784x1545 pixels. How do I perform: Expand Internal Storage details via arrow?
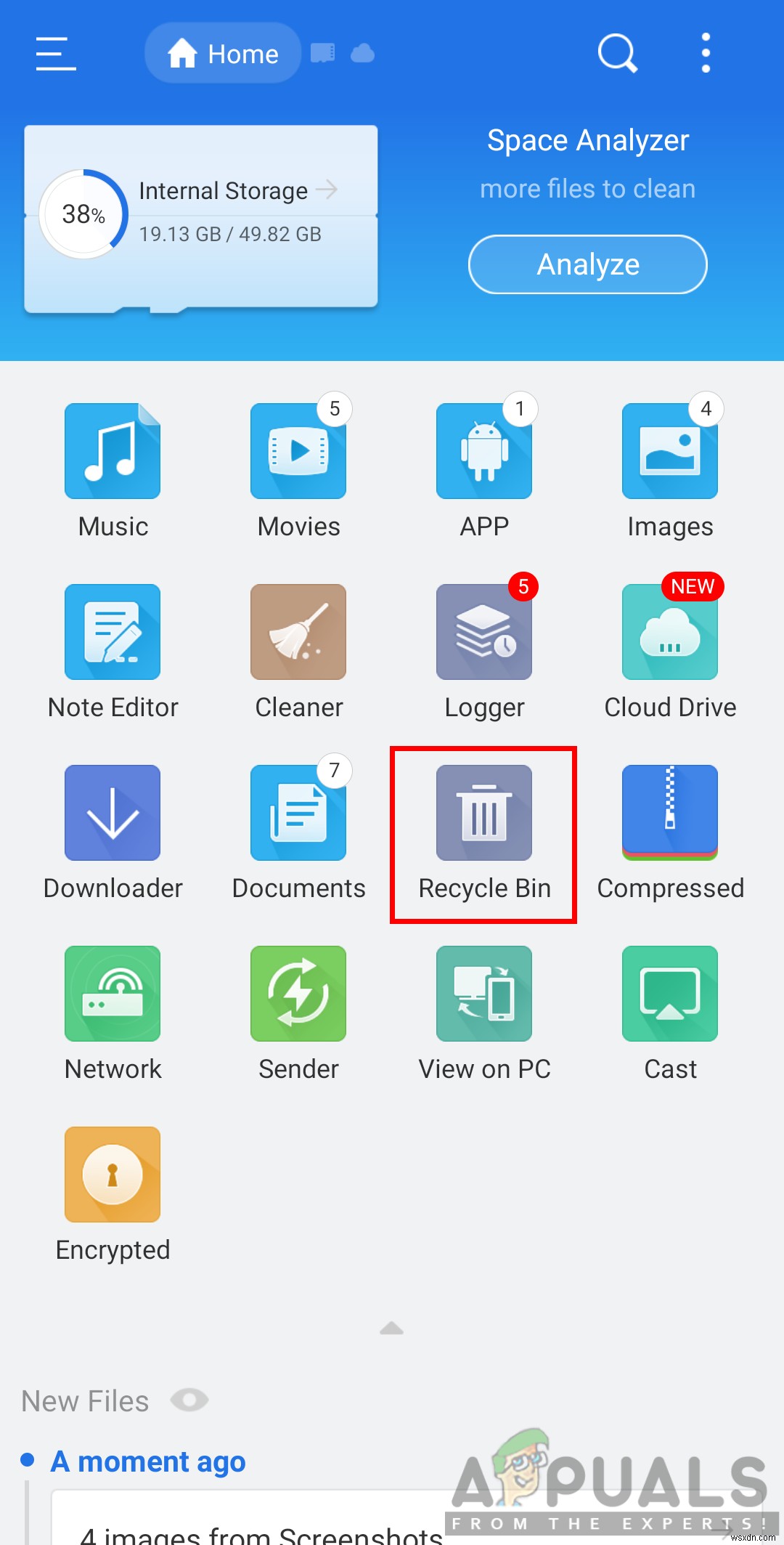tap(329, 190)
